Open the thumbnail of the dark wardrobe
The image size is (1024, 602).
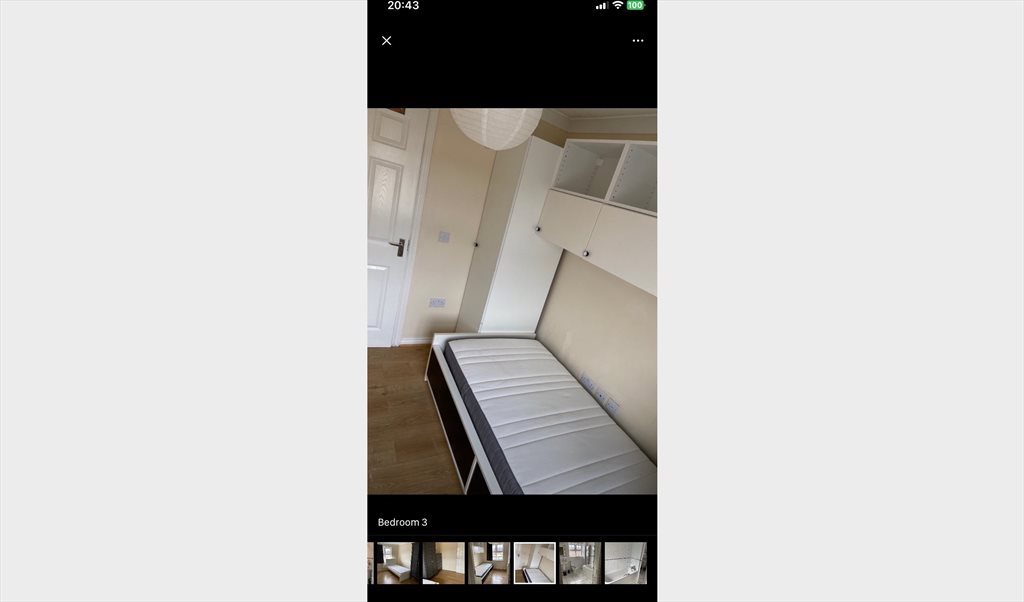click(443, 563)
